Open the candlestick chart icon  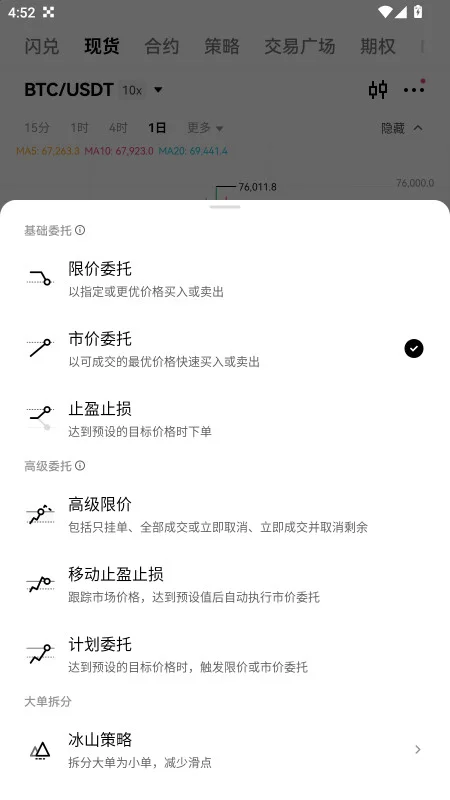(378, 90)
